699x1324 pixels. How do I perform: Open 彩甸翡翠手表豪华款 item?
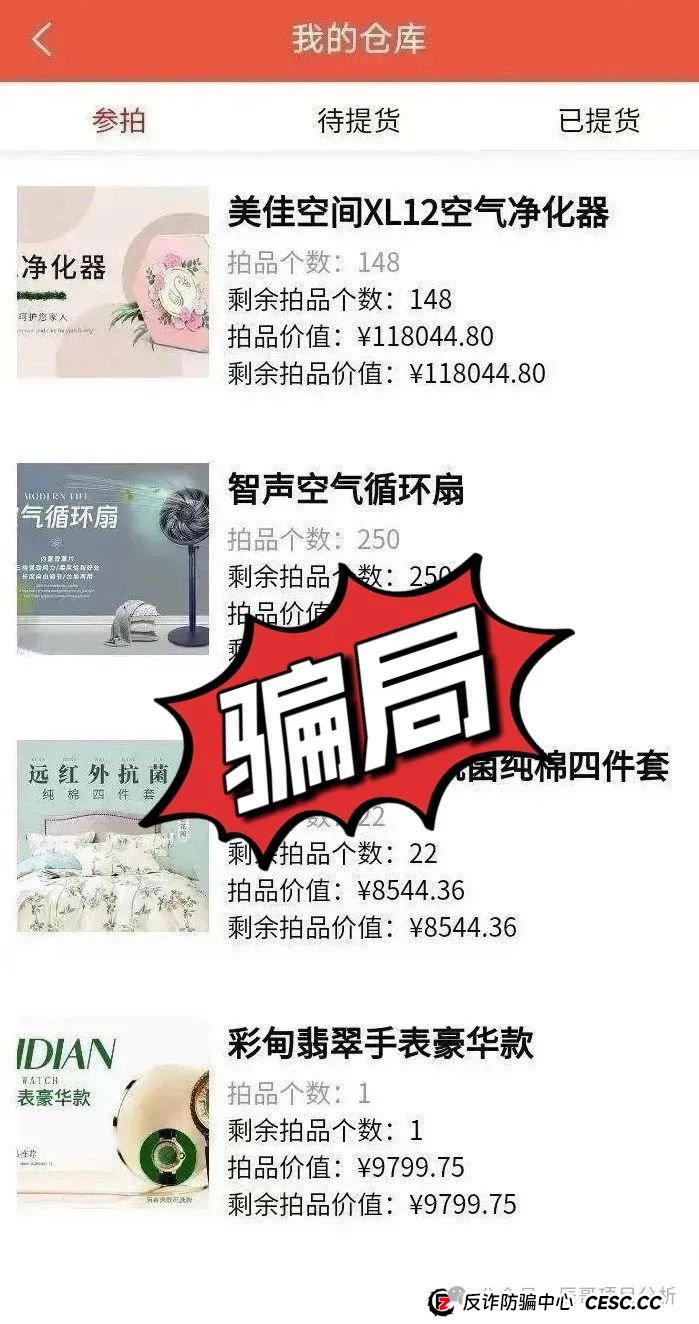pyautogui.click(x=380, y=1044)
